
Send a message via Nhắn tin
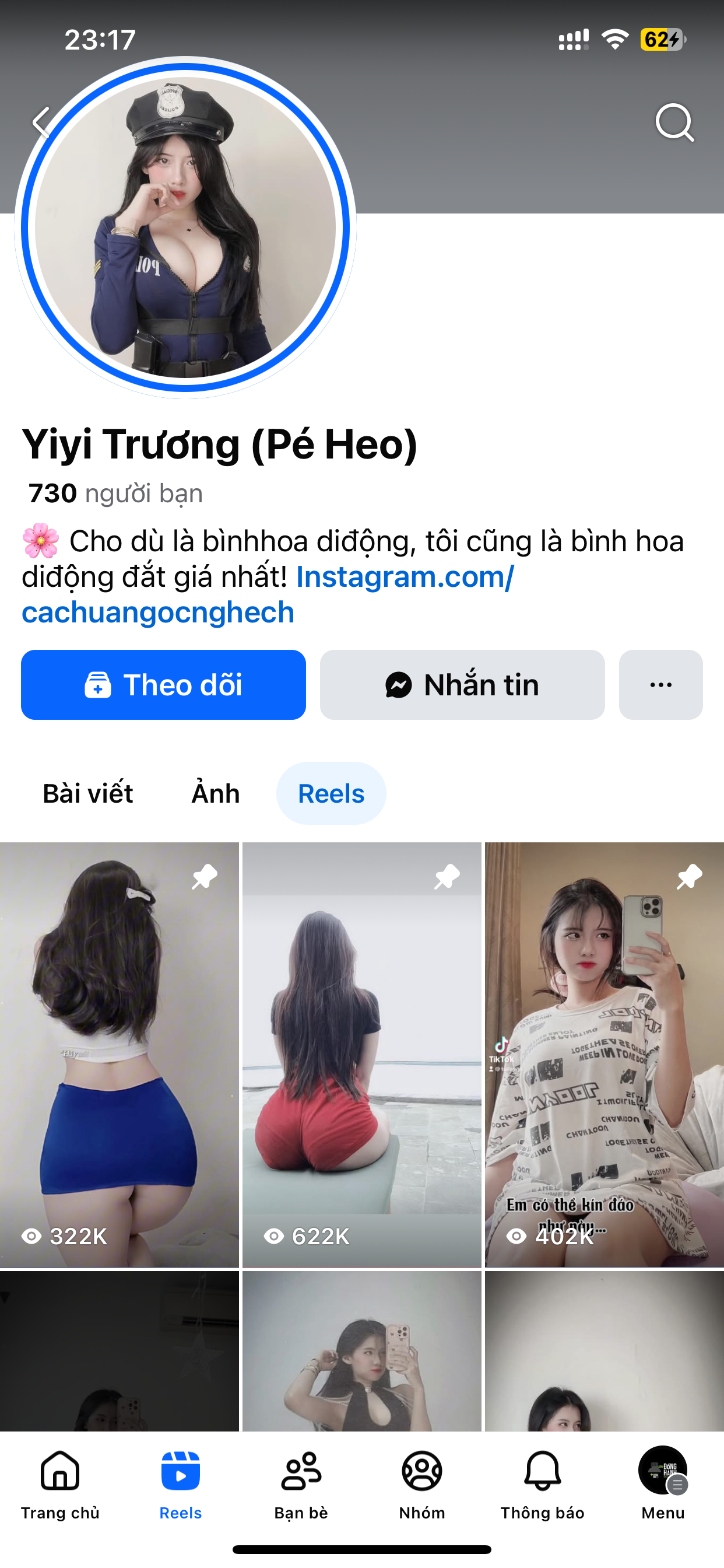(462, 685)
